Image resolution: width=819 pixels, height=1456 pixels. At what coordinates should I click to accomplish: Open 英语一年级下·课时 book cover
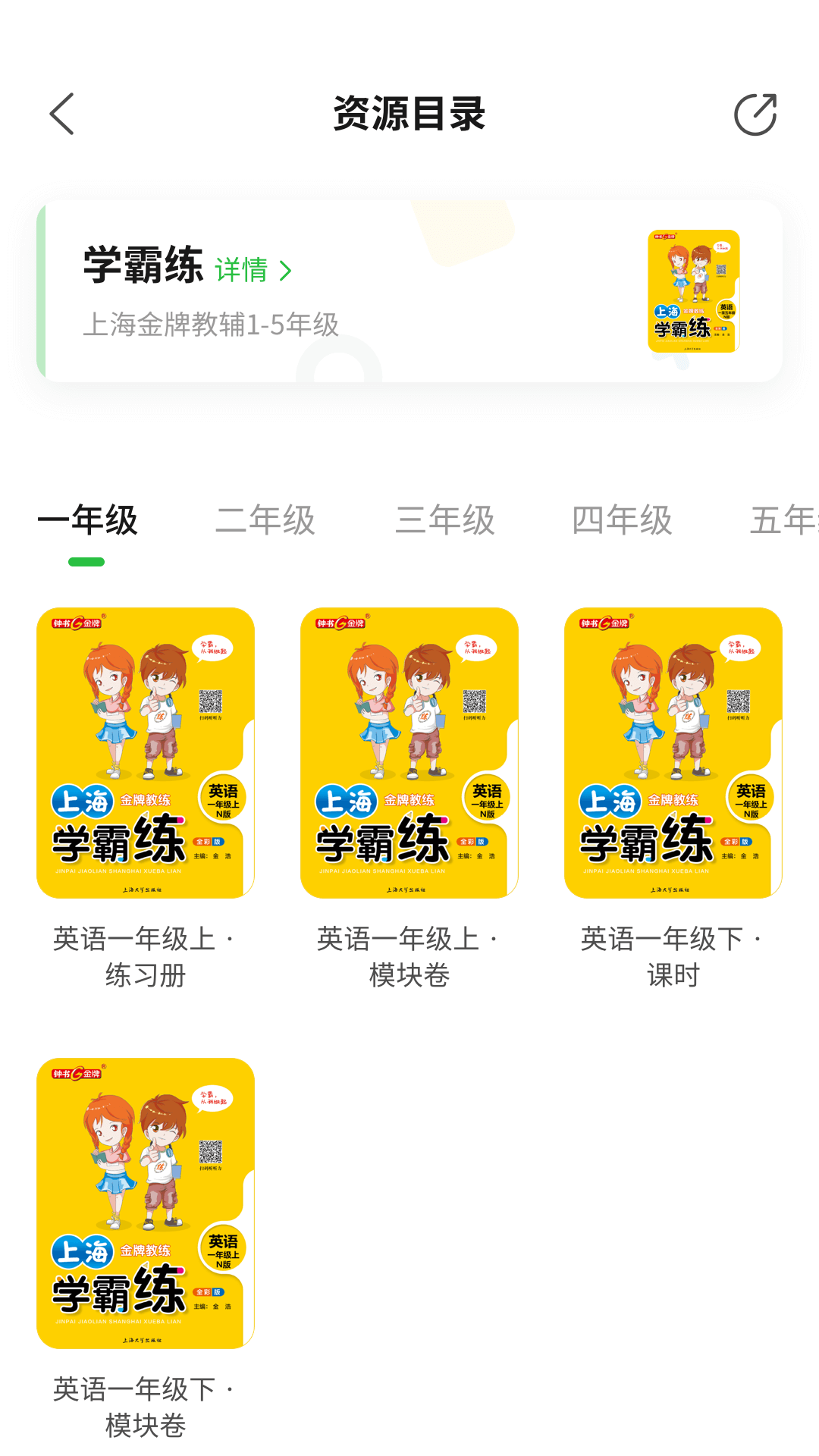pyautogui.click(x=673, y=755)
